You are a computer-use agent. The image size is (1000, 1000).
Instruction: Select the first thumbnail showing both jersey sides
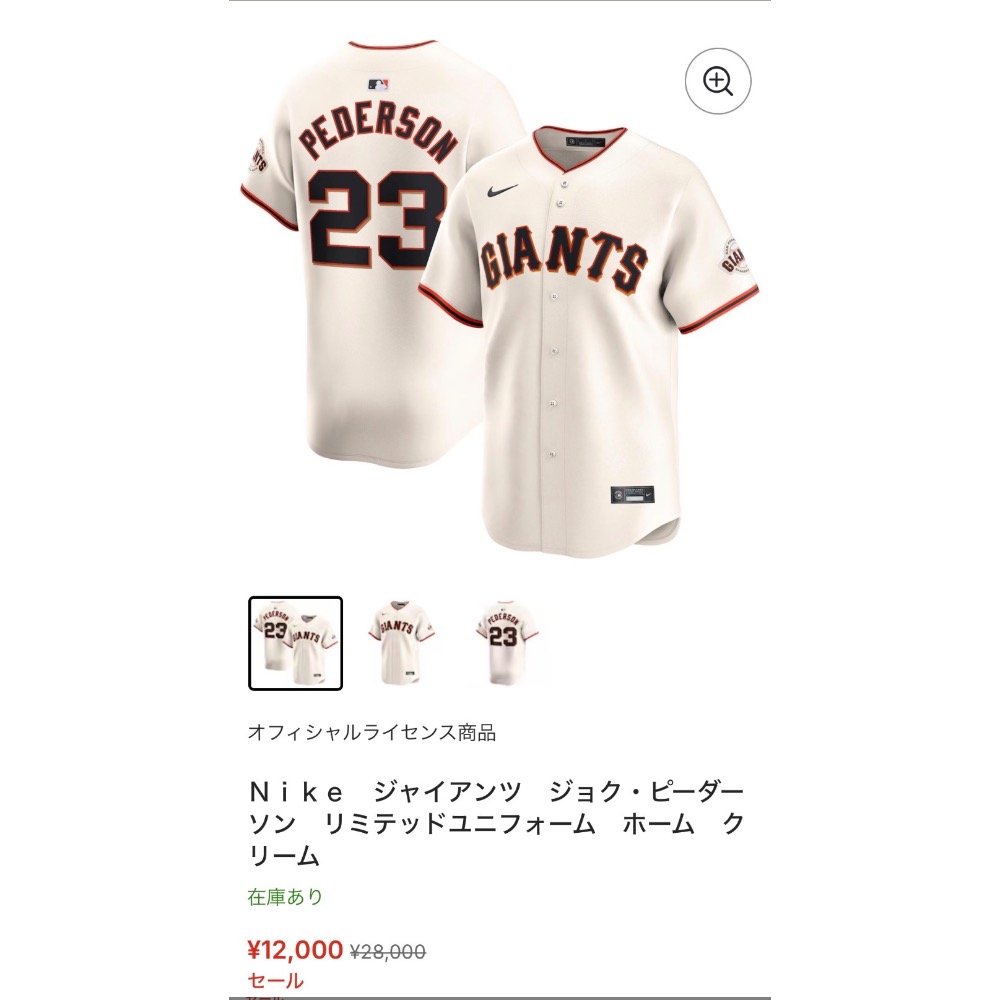coord(295,643)
